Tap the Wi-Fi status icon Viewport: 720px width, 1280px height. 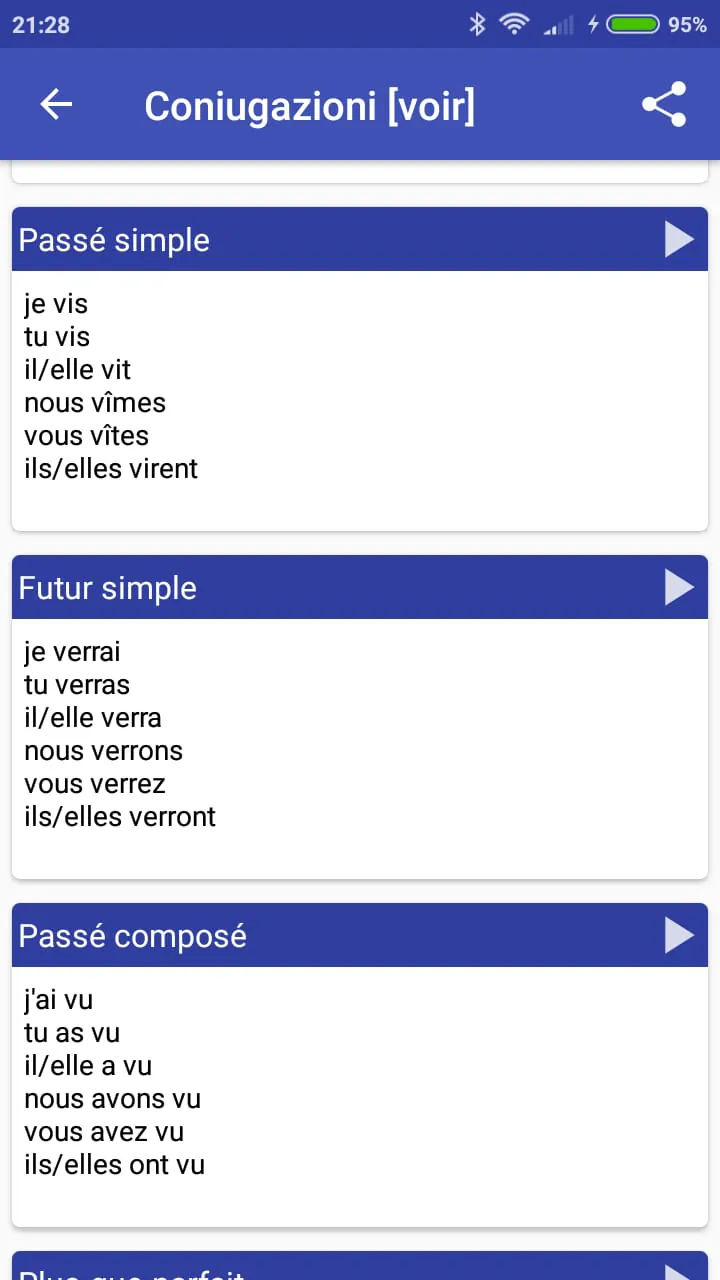point(514,23)
